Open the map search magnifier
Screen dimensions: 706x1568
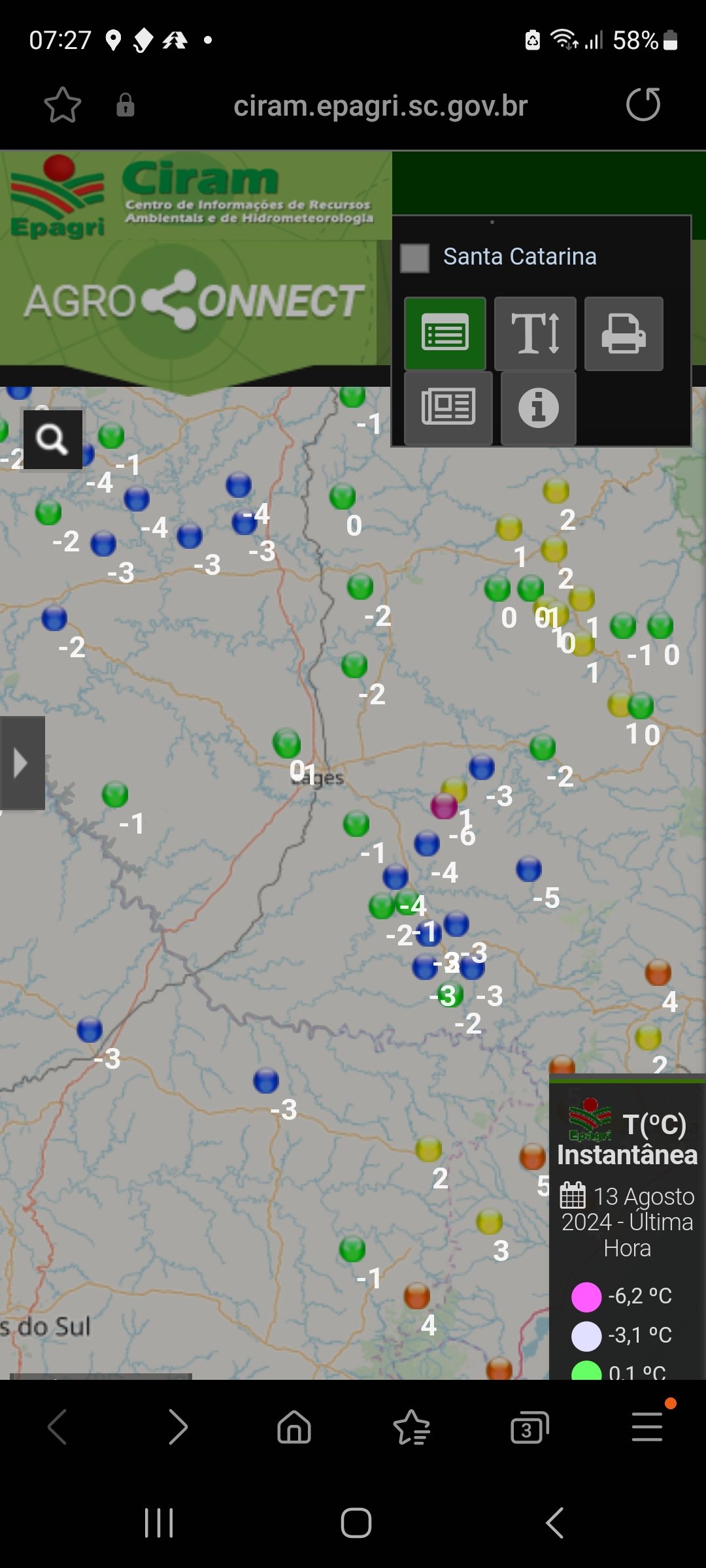click(52, 439)
